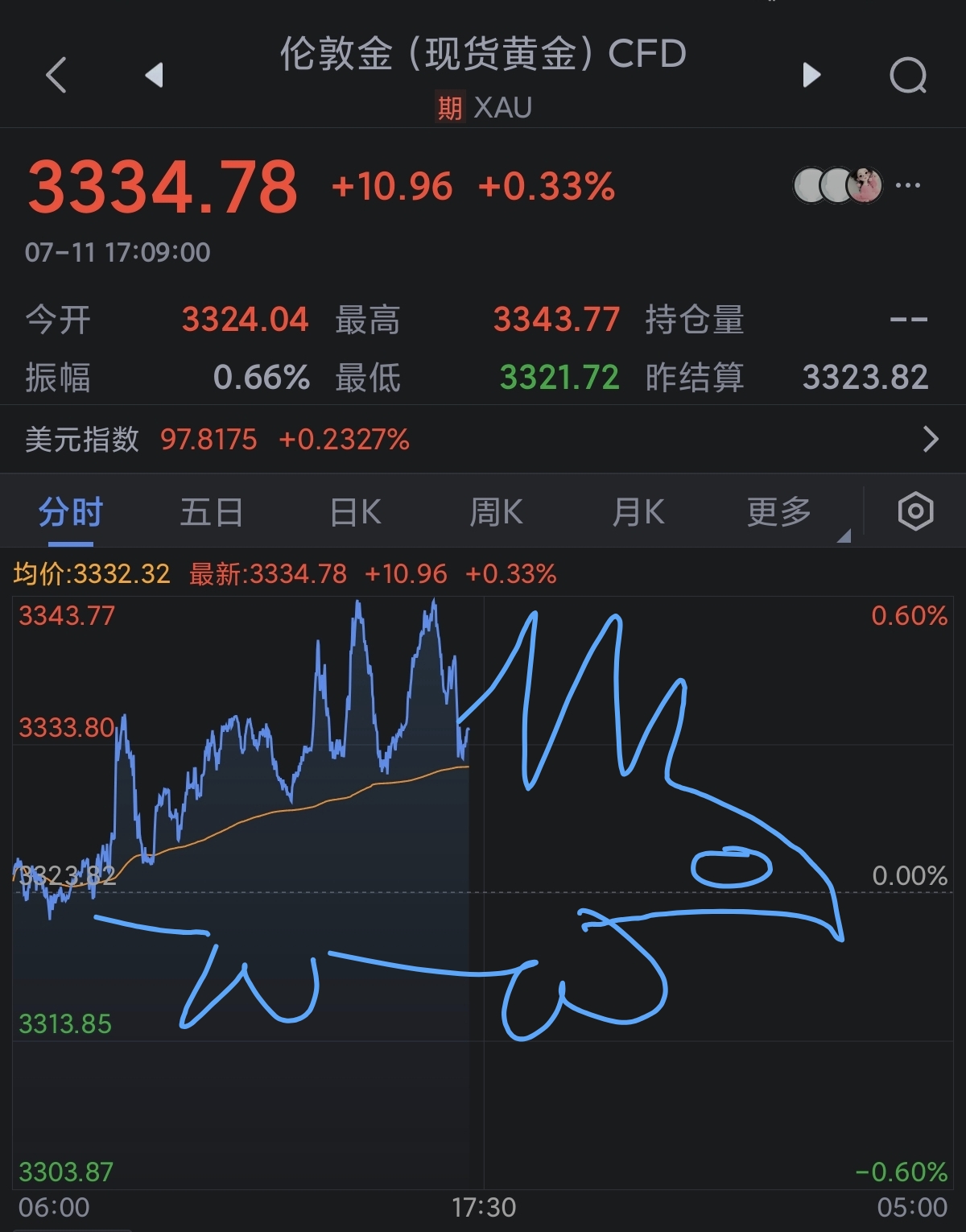This screenshot has width=966, height=1232.
Task: Tap the 17:30 timestamp on the time axis
Action: tap(484, 1207)
